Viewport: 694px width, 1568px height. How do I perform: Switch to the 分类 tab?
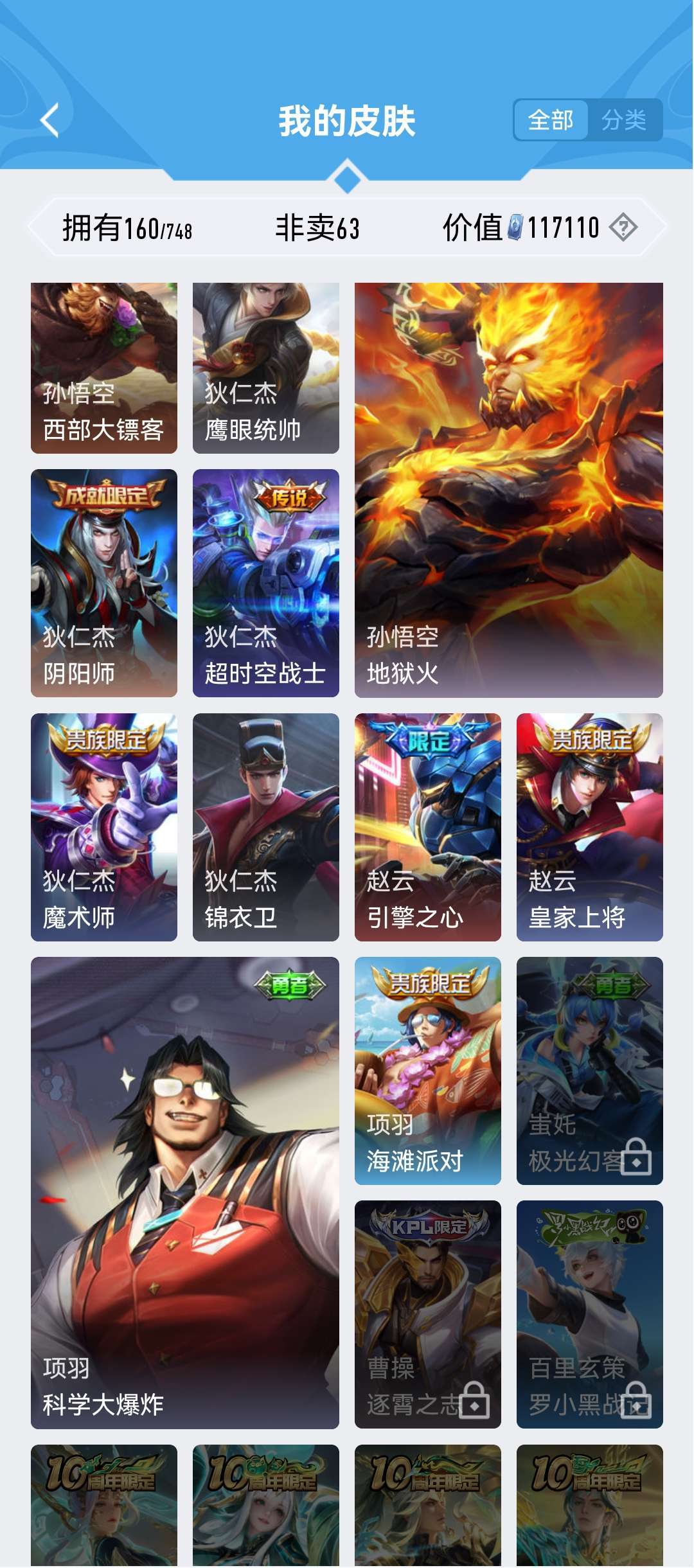pyautogui.click(x=624, y=120)
